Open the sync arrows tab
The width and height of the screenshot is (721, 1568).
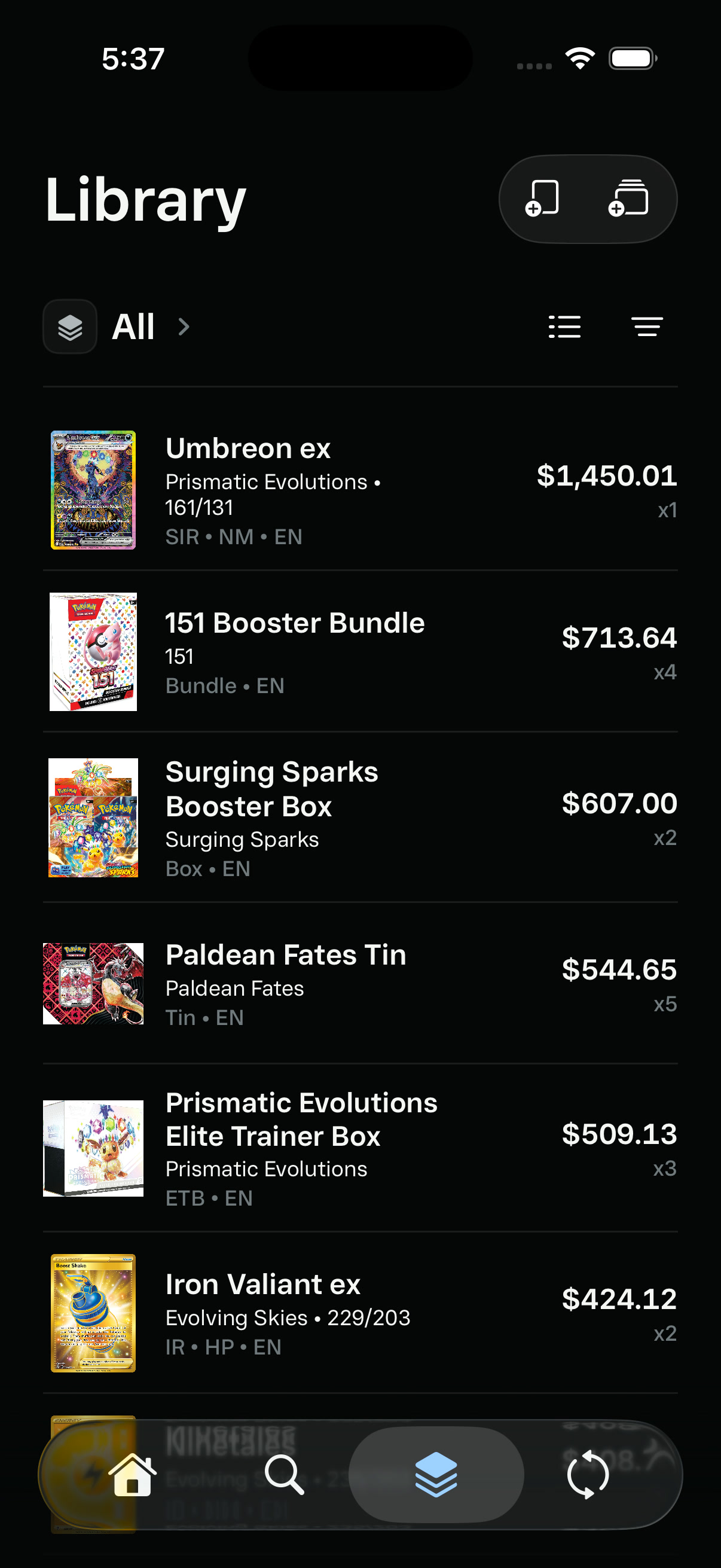[x=588, y=1474]
